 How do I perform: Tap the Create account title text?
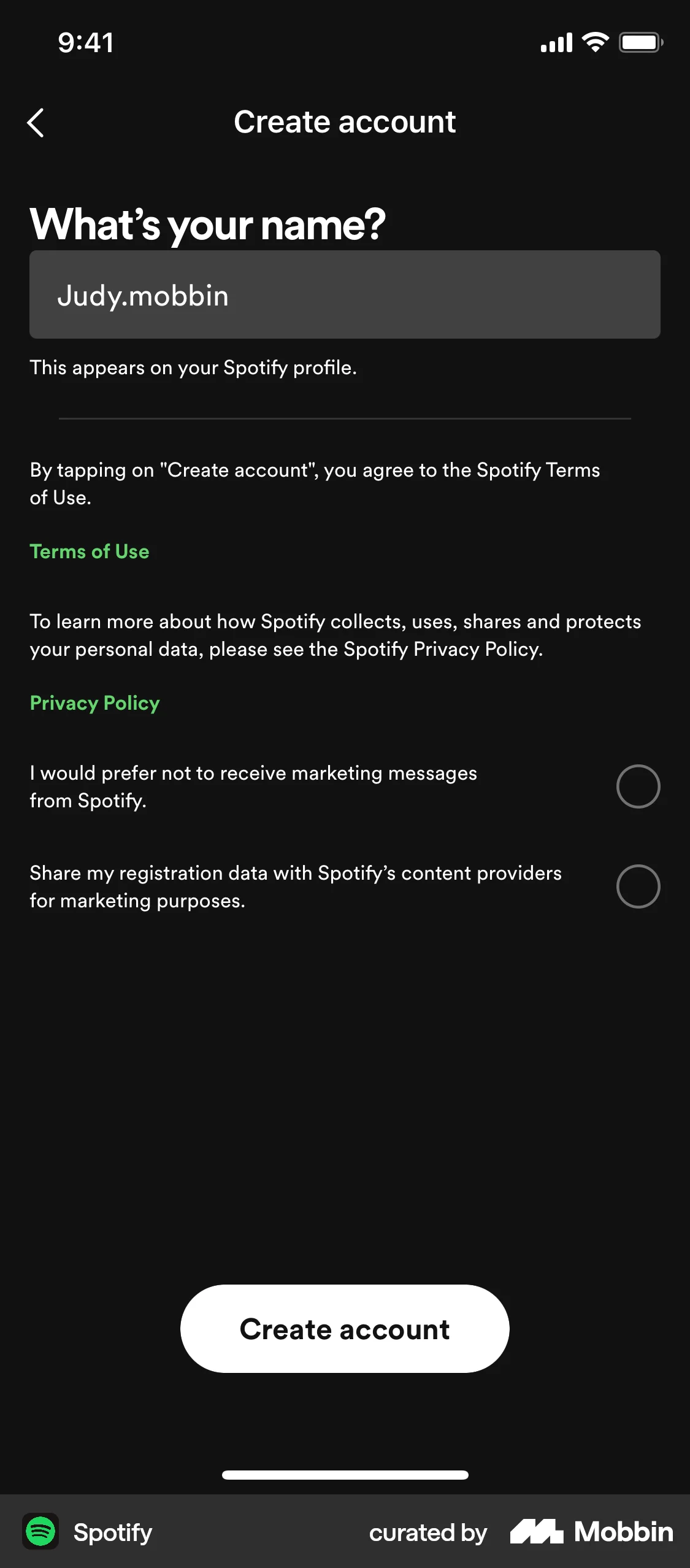(x=345, y=121)
